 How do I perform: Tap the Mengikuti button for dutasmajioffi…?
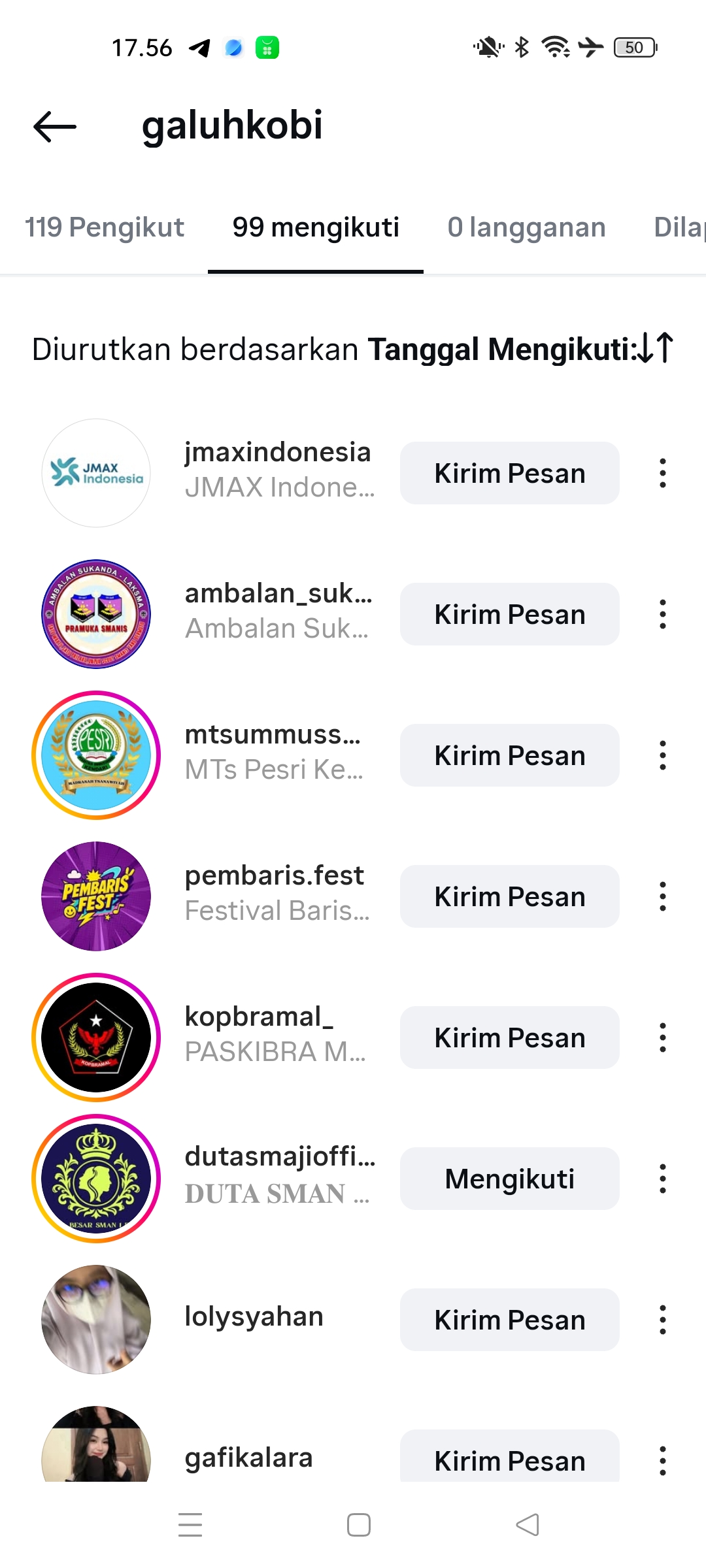click(509, 1179)
